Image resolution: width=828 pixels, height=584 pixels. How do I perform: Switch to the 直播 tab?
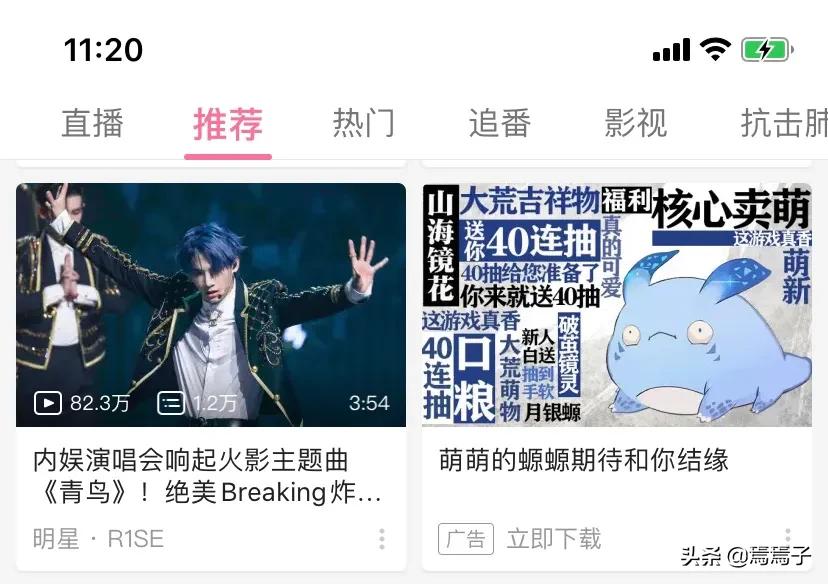pos(92,124)
